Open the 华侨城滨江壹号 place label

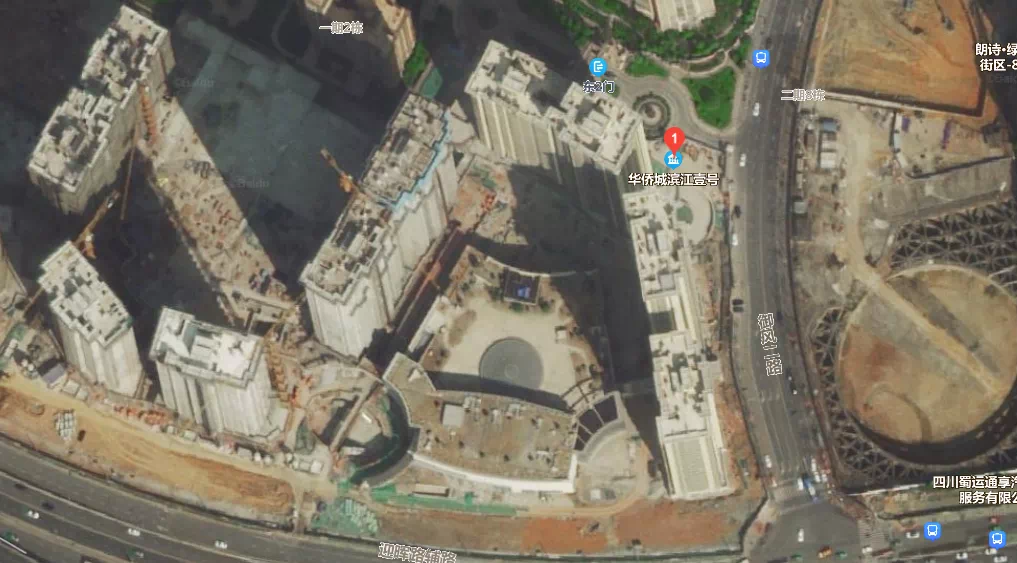tap(673, 181)
